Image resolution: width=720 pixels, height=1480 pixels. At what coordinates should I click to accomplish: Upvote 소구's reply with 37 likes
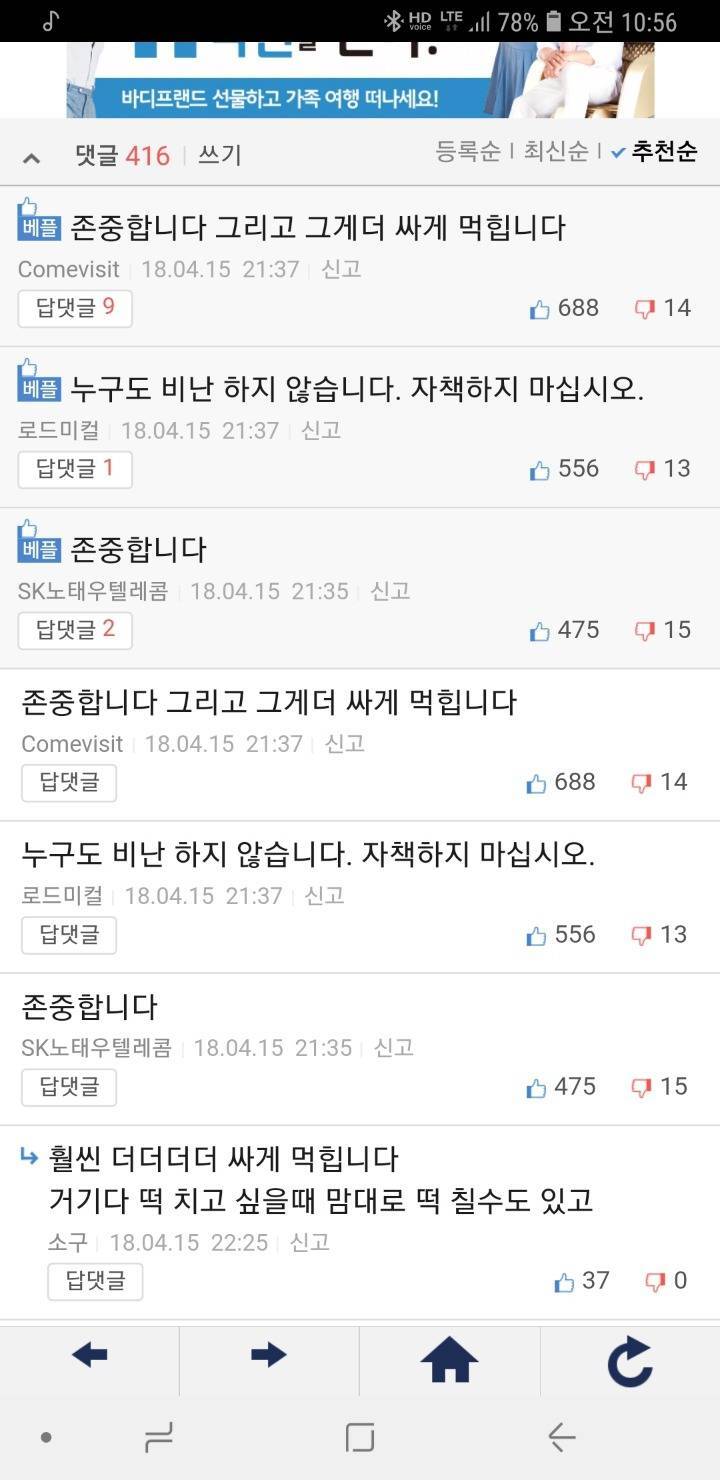point(581,1281)
